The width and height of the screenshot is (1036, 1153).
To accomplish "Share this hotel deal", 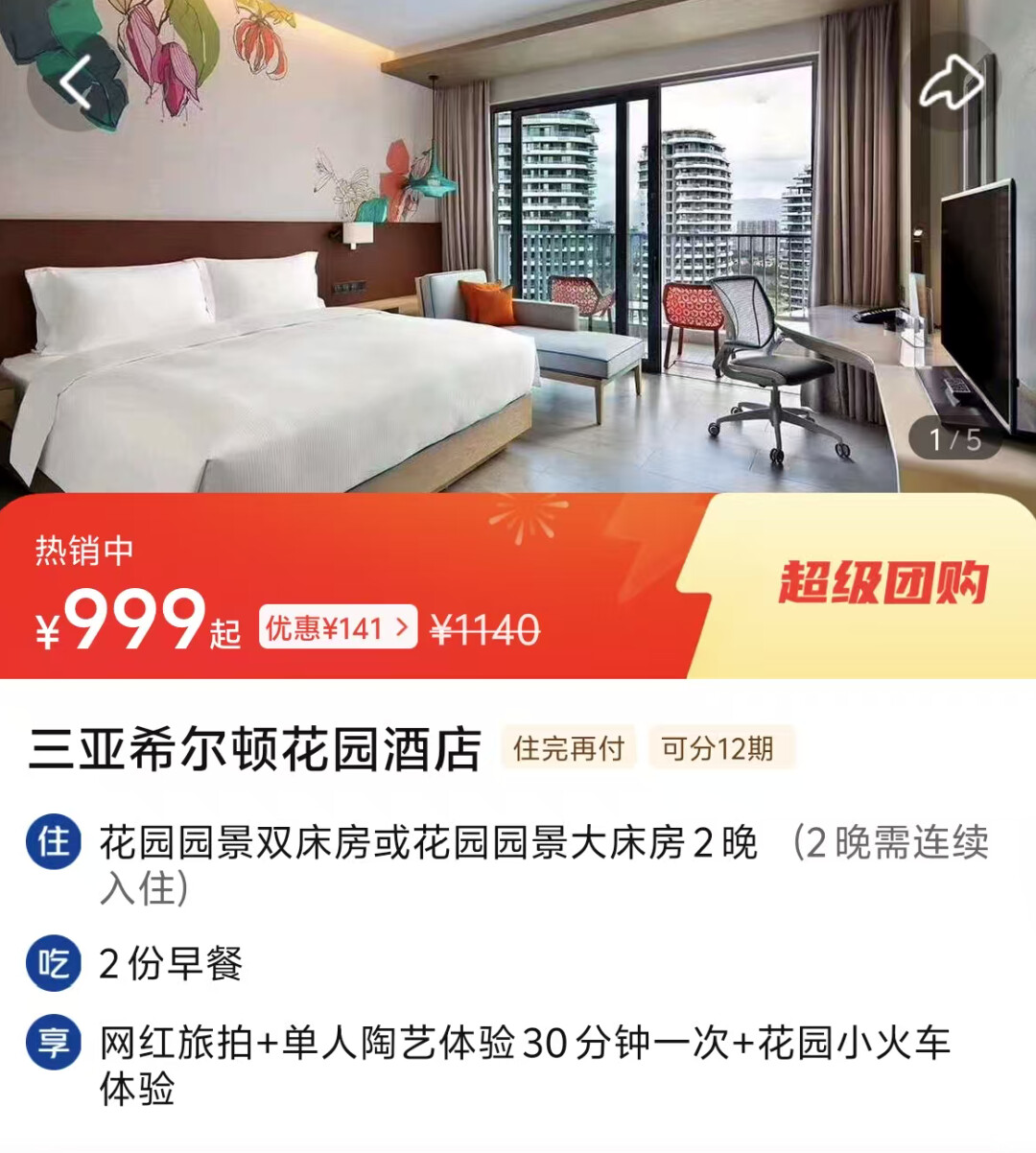I will coord(952,83).
